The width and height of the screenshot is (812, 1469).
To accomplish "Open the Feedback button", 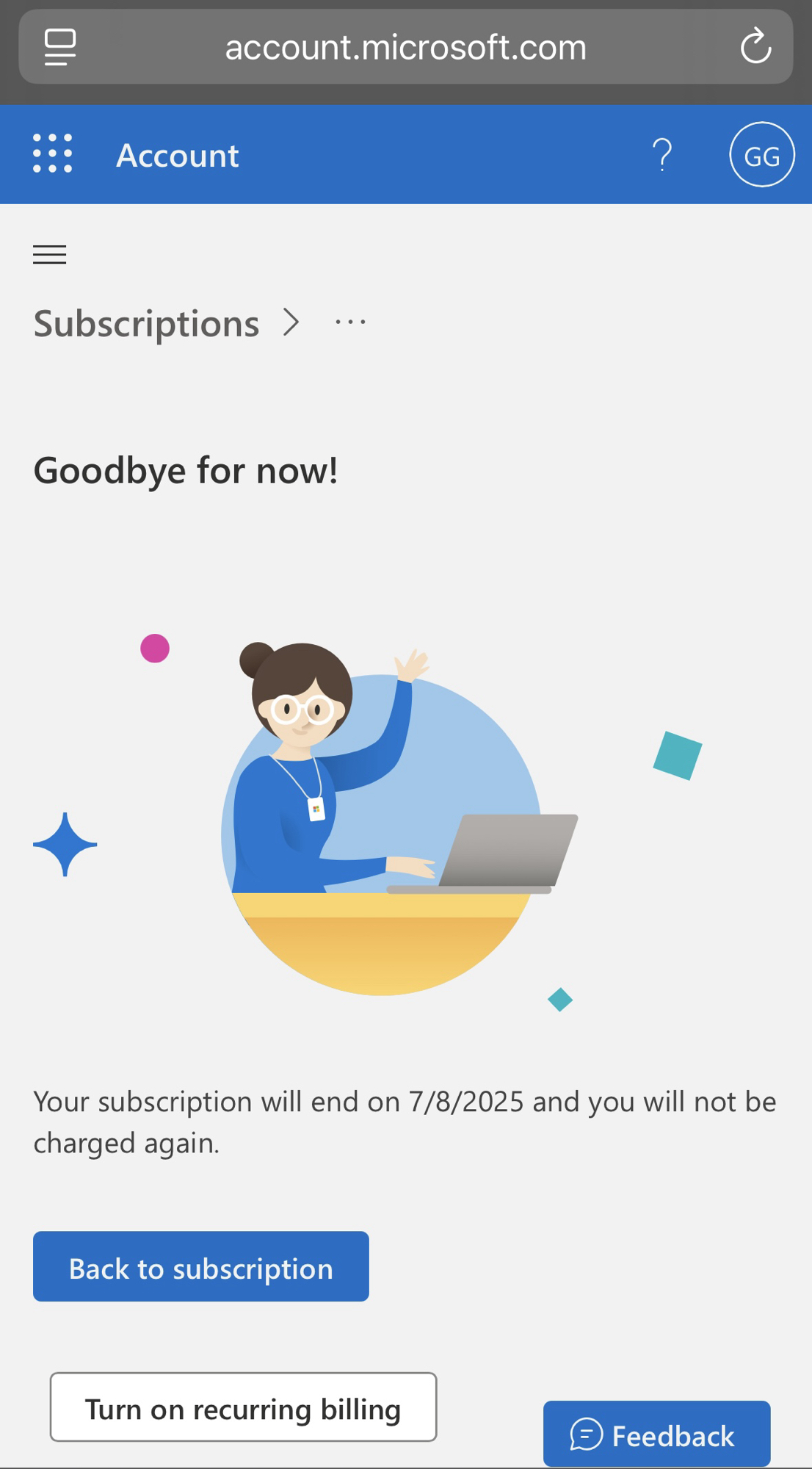I will click(656, 1434).
